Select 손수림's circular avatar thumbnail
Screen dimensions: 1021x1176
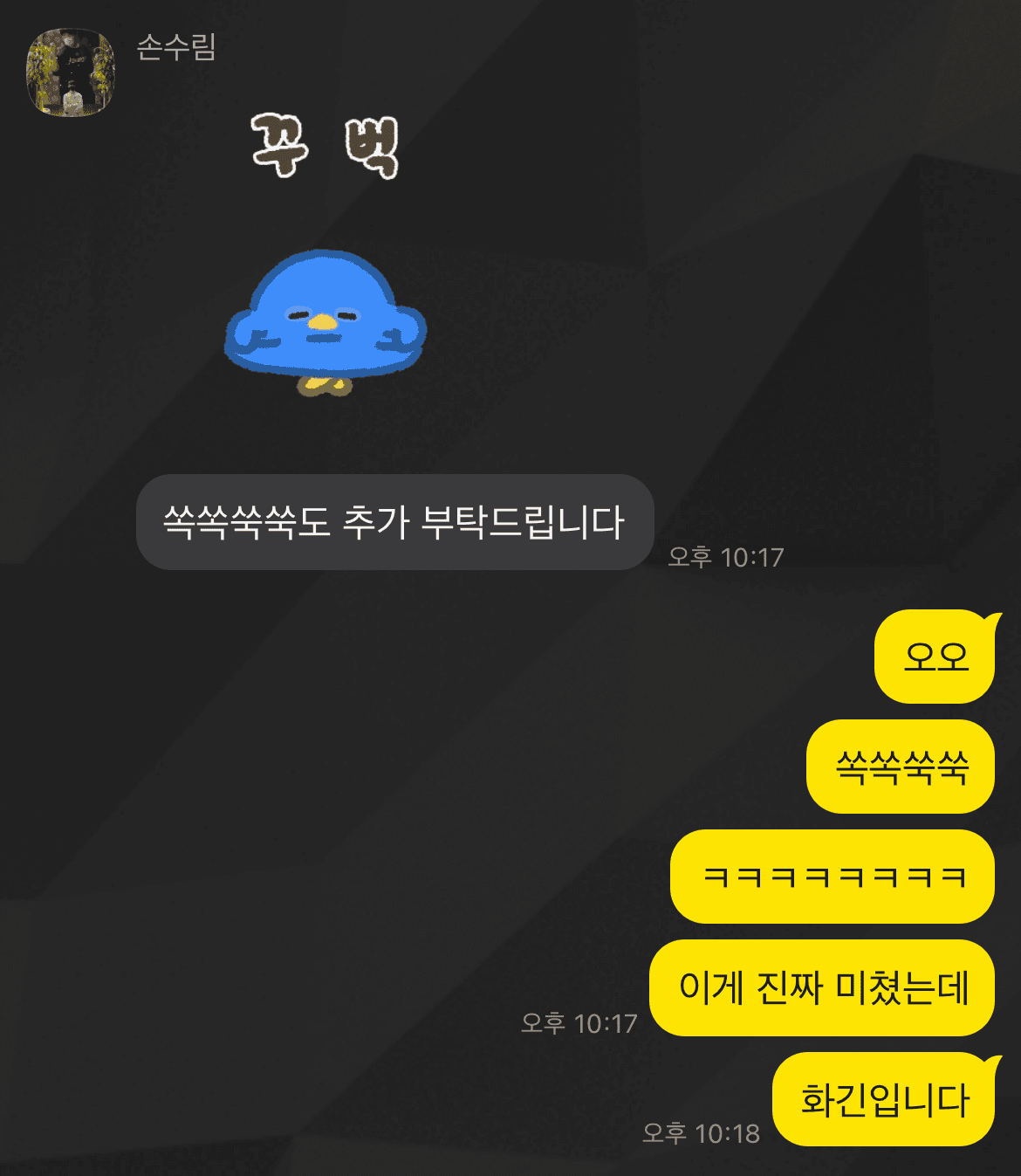tap(70, 70)
